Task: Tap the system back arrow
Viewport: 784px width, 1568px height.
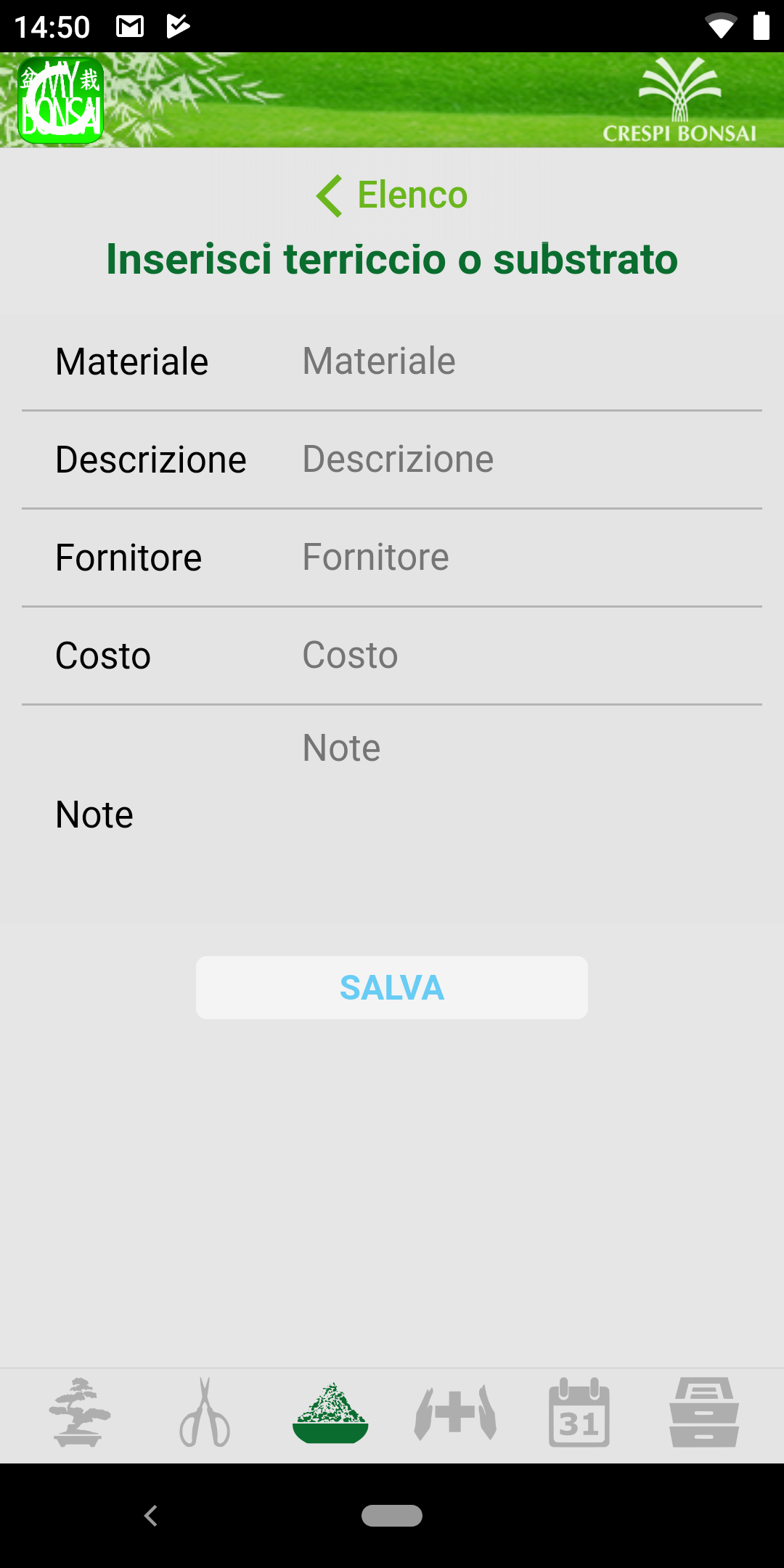Action: pyautogui.click(x=151, y=1515)
